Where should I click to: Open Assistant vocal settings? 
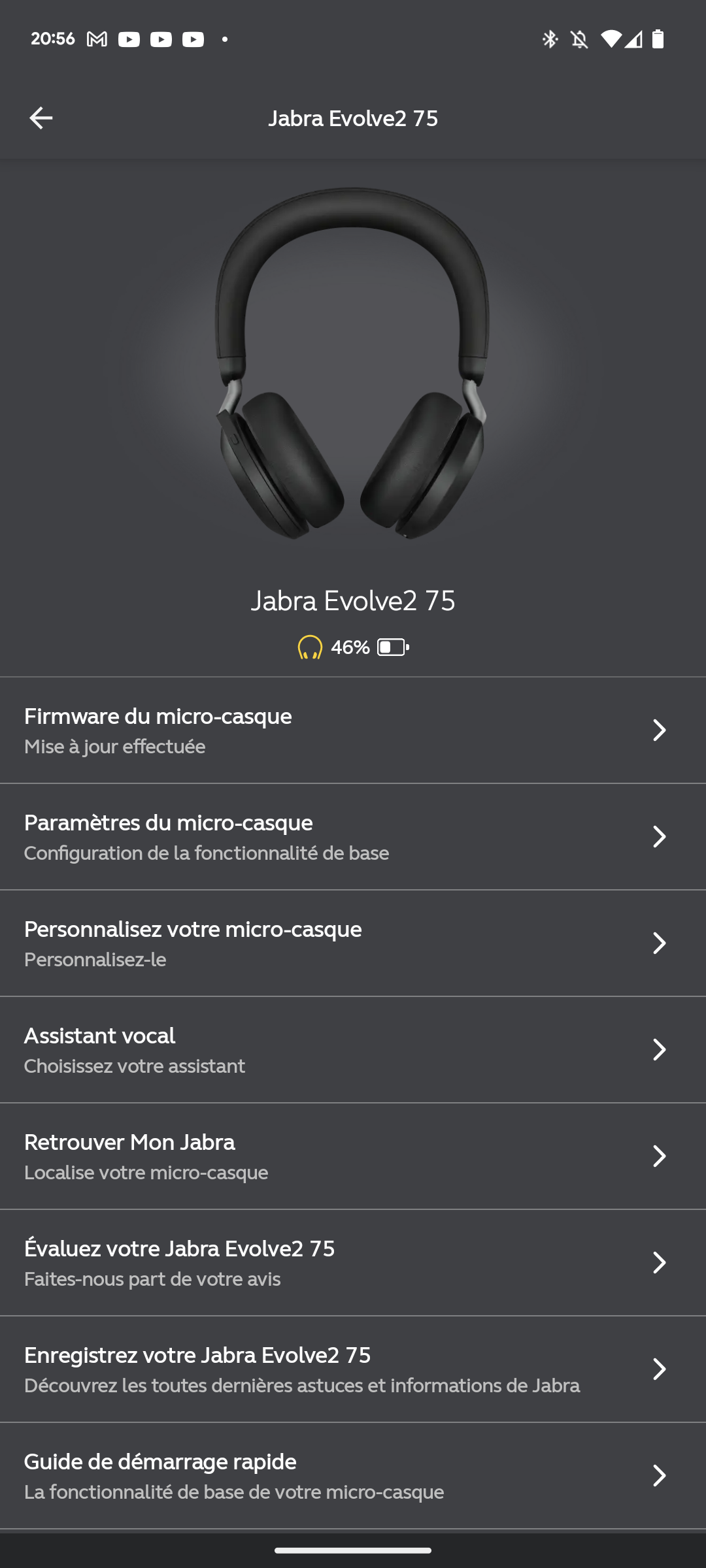[353, 1050]
